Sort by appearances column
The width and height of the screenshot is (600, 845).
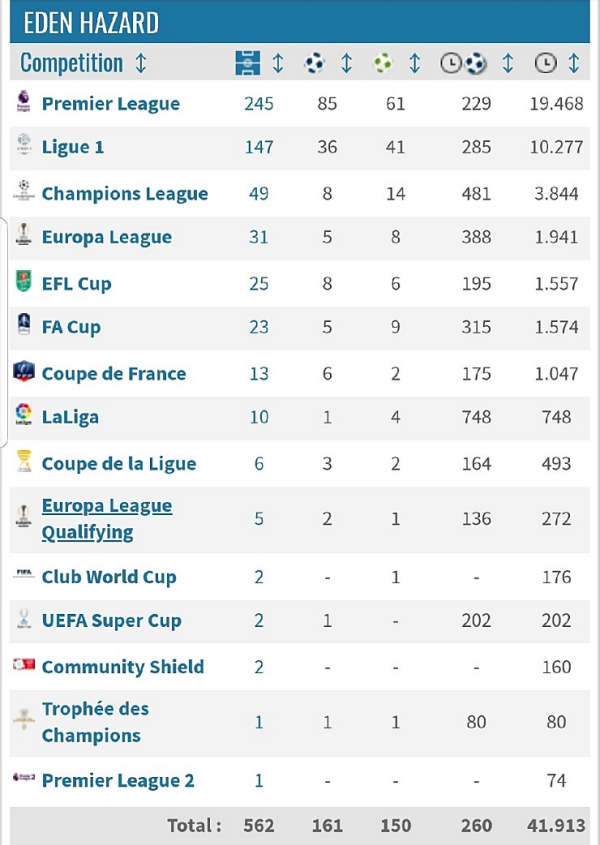[278, 64]
